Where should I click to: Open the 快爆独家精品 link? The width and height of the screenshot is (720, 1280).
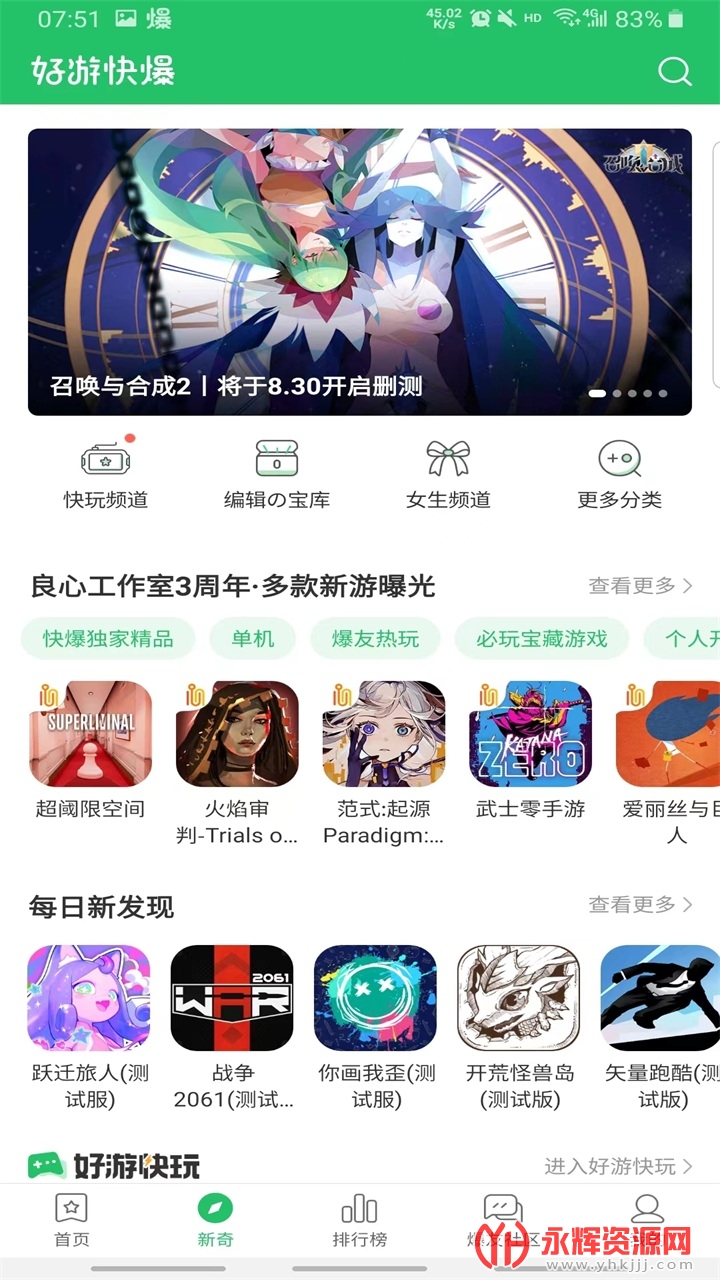coord(108,639)
